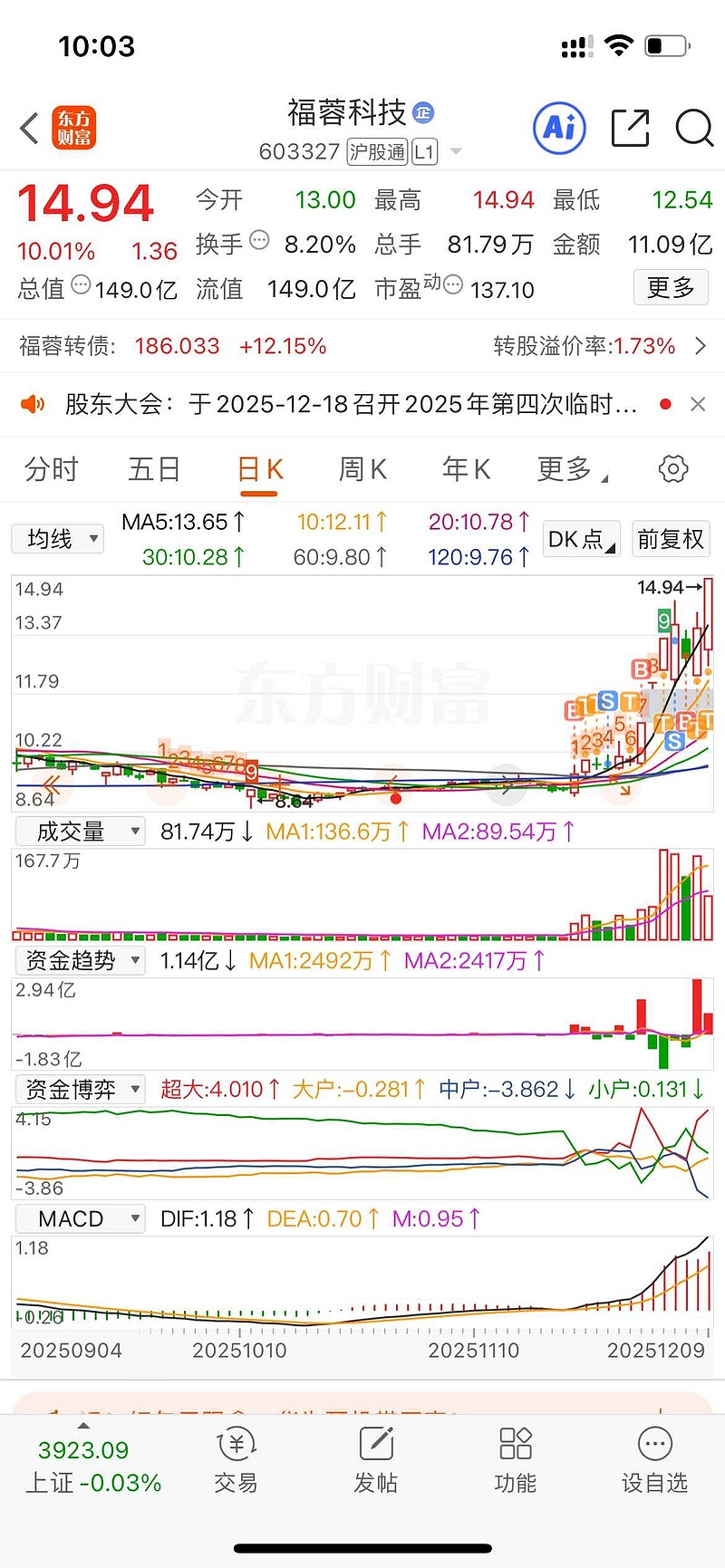
Task: Tap the 更多 button for more quote details
Action: pos(670,287)
